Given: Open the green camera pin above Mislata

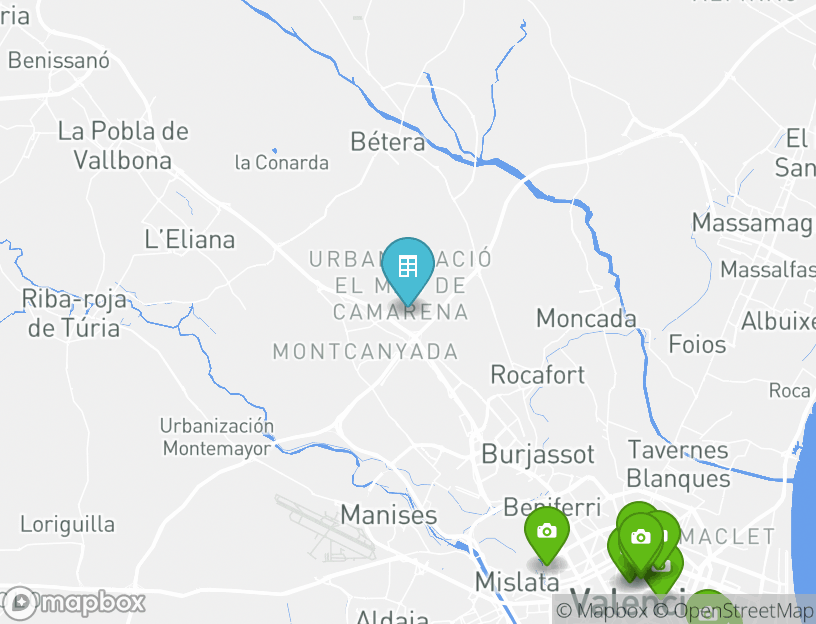Looking at the screenshot, I should [x=546, y=532].
